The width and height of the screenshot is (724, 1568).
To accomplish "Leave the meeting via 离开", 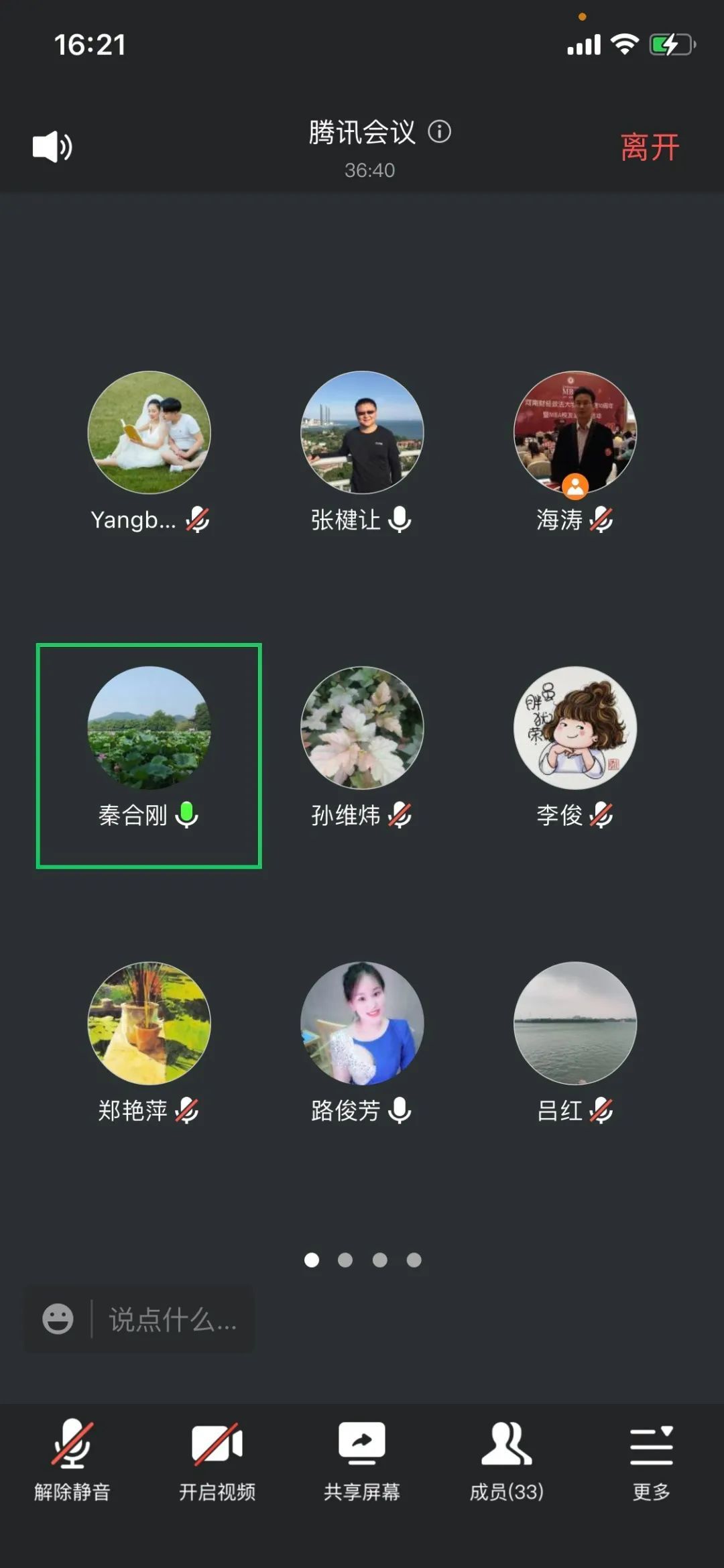I will tap(649, 147).
